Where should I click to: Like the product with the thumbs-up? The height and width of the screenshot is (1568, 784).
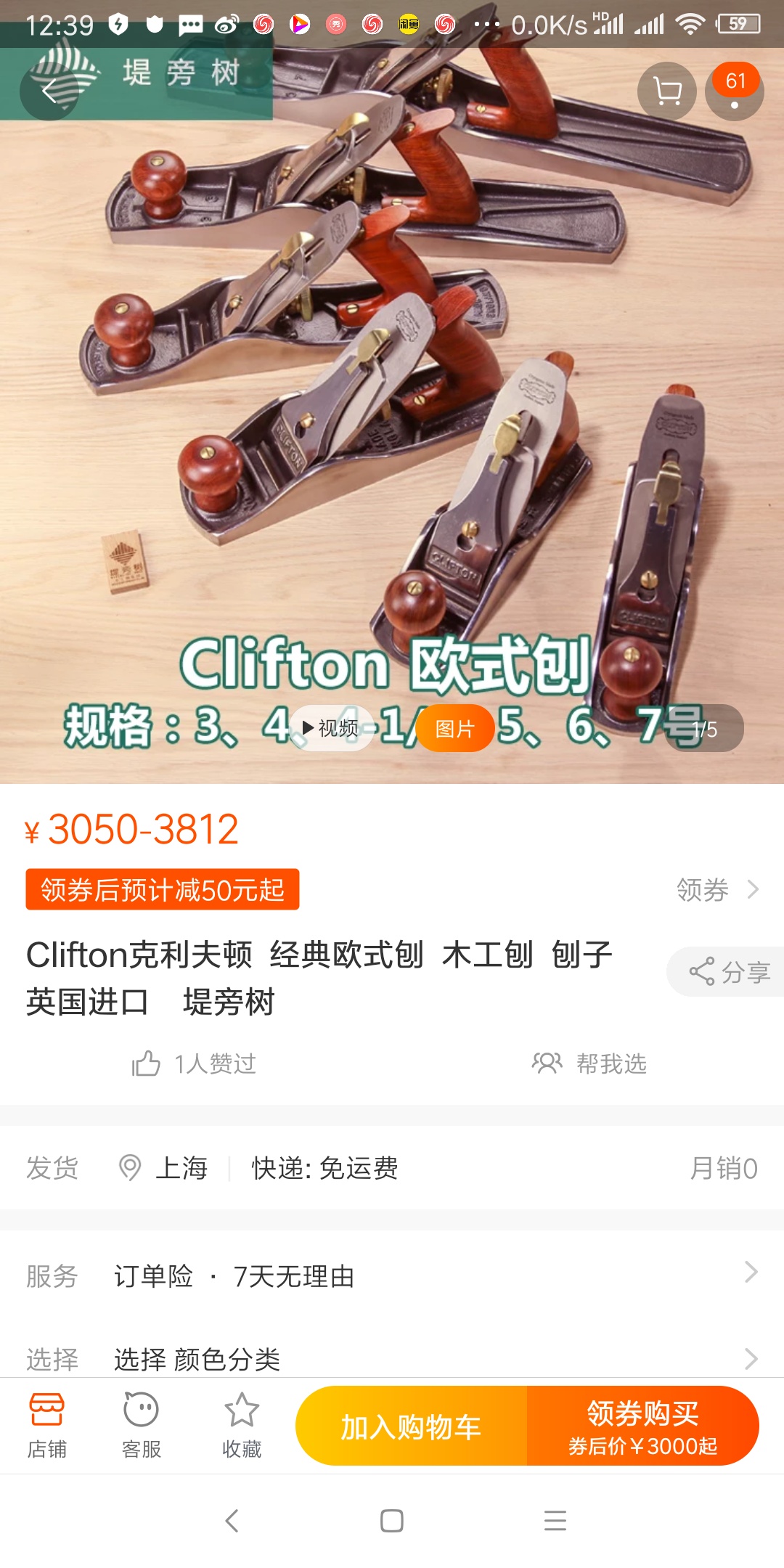point(146,1064)
